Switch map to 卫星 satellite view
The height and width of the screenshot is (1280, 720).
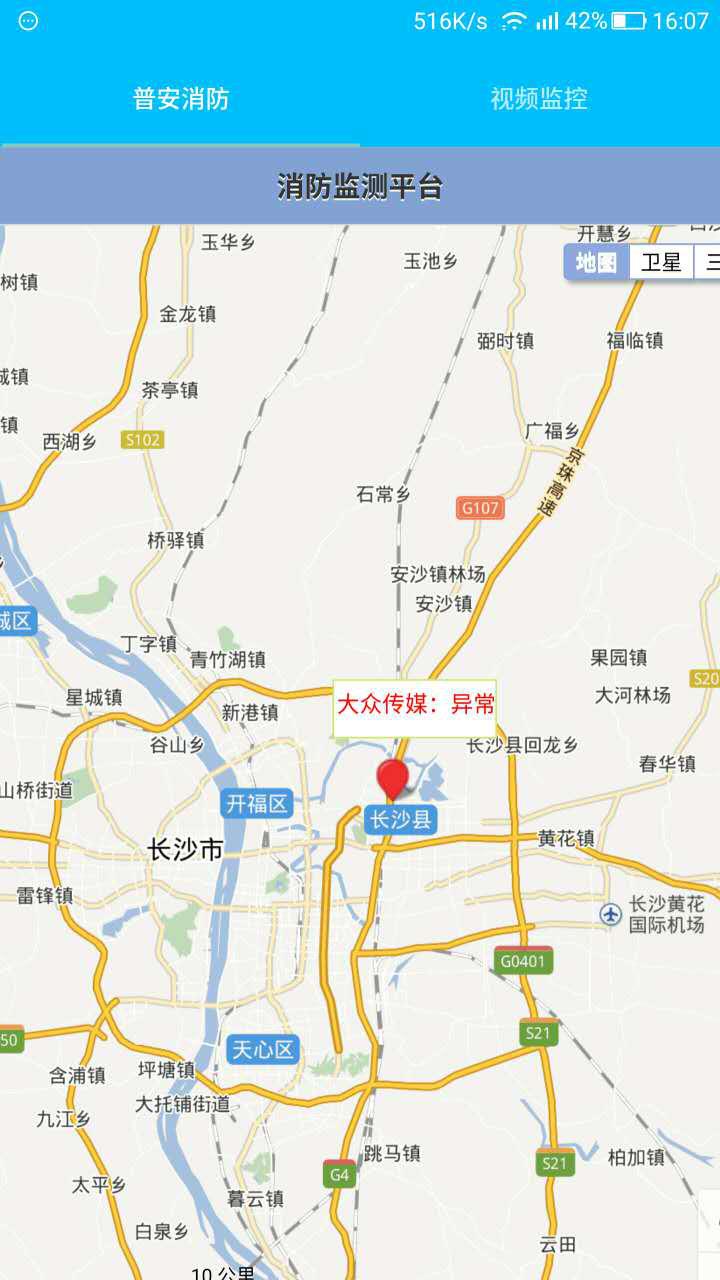pos(661,263)
